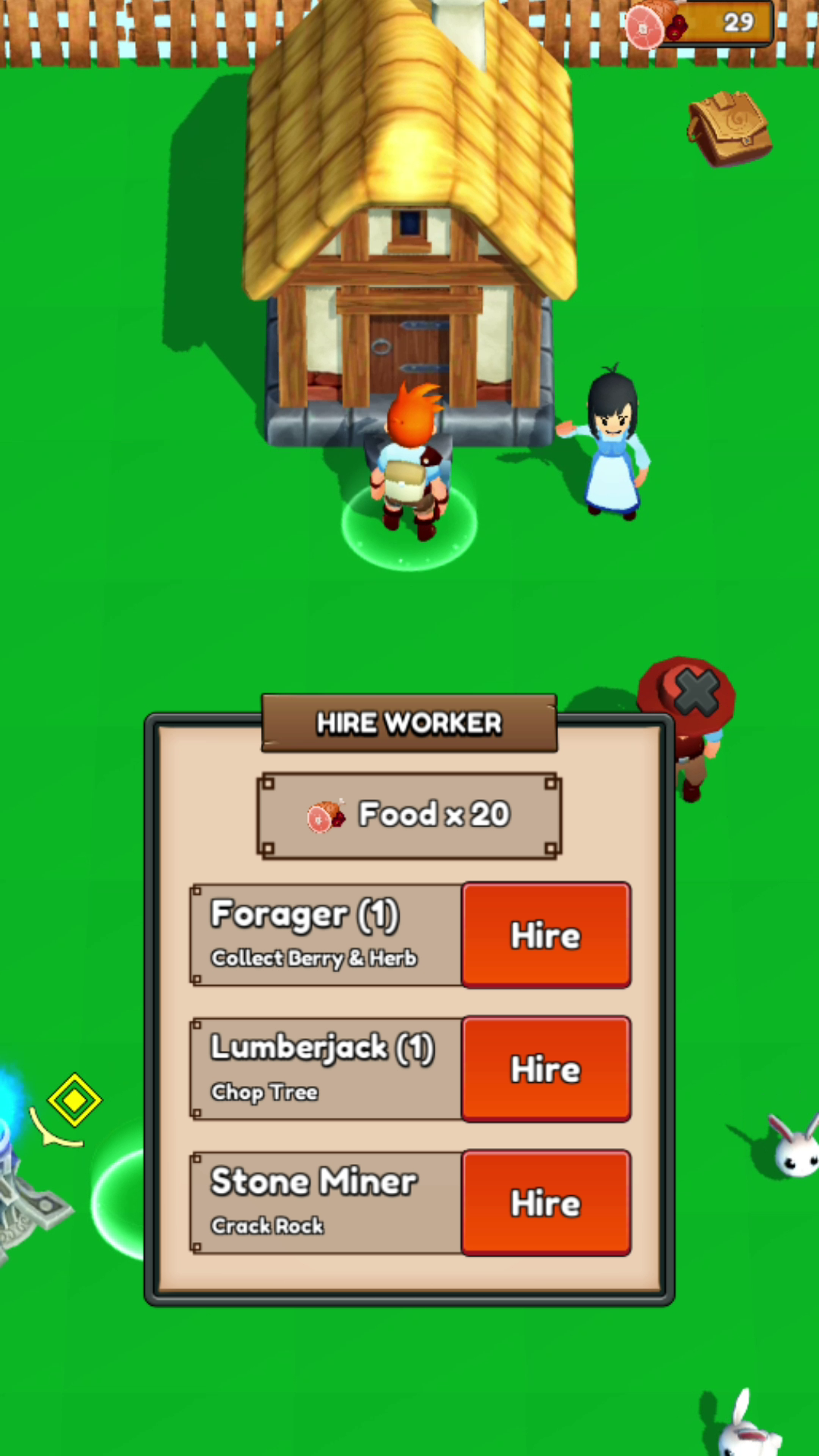Image resolution: width=819 pixels, height=1456 pixels.
Task: Hire a Stone Miner worker
Action: [x=546, y=1203]
